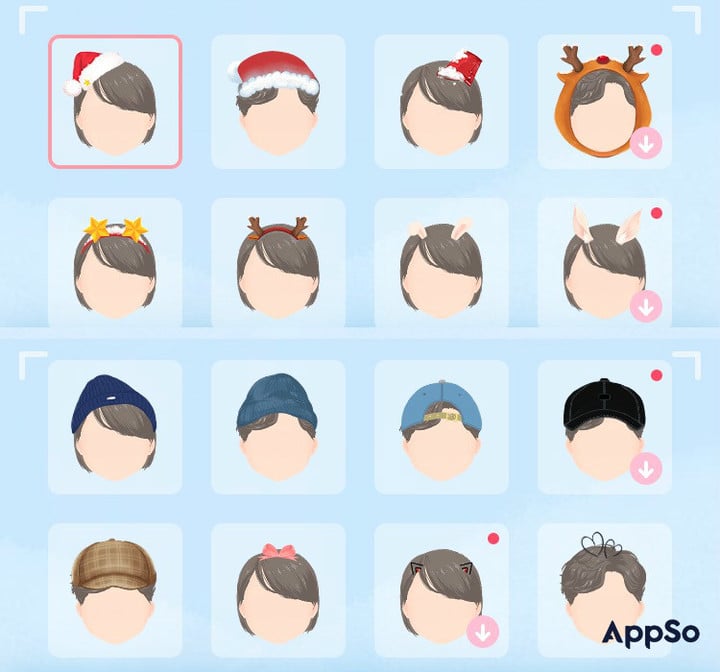Select the yellow star headband
Image resolution: width=720 pixels, height=672 pixels.
pos(115,264)
